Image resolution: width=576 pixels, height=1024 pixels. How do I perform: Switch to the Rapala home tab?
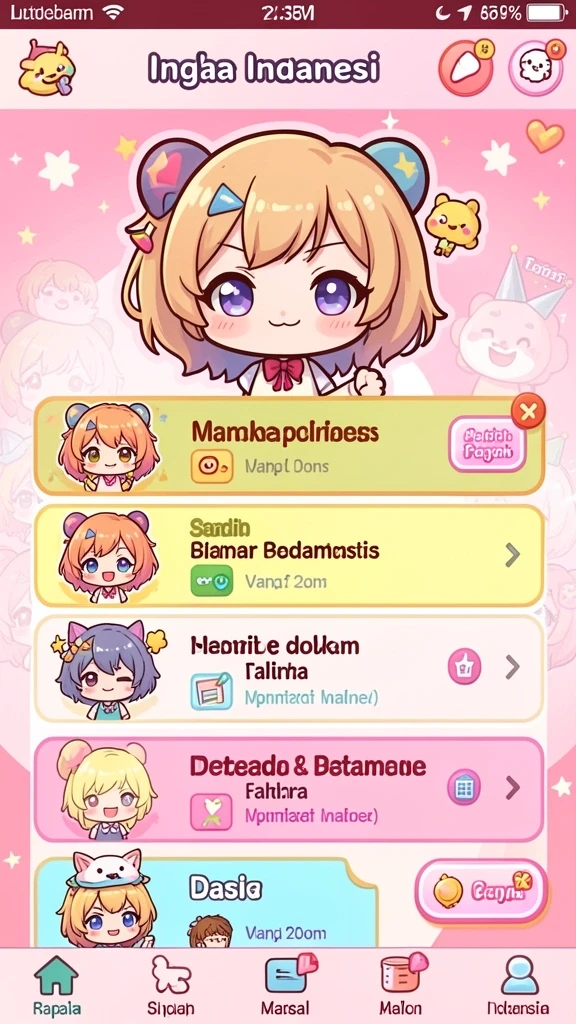[57, 986]
